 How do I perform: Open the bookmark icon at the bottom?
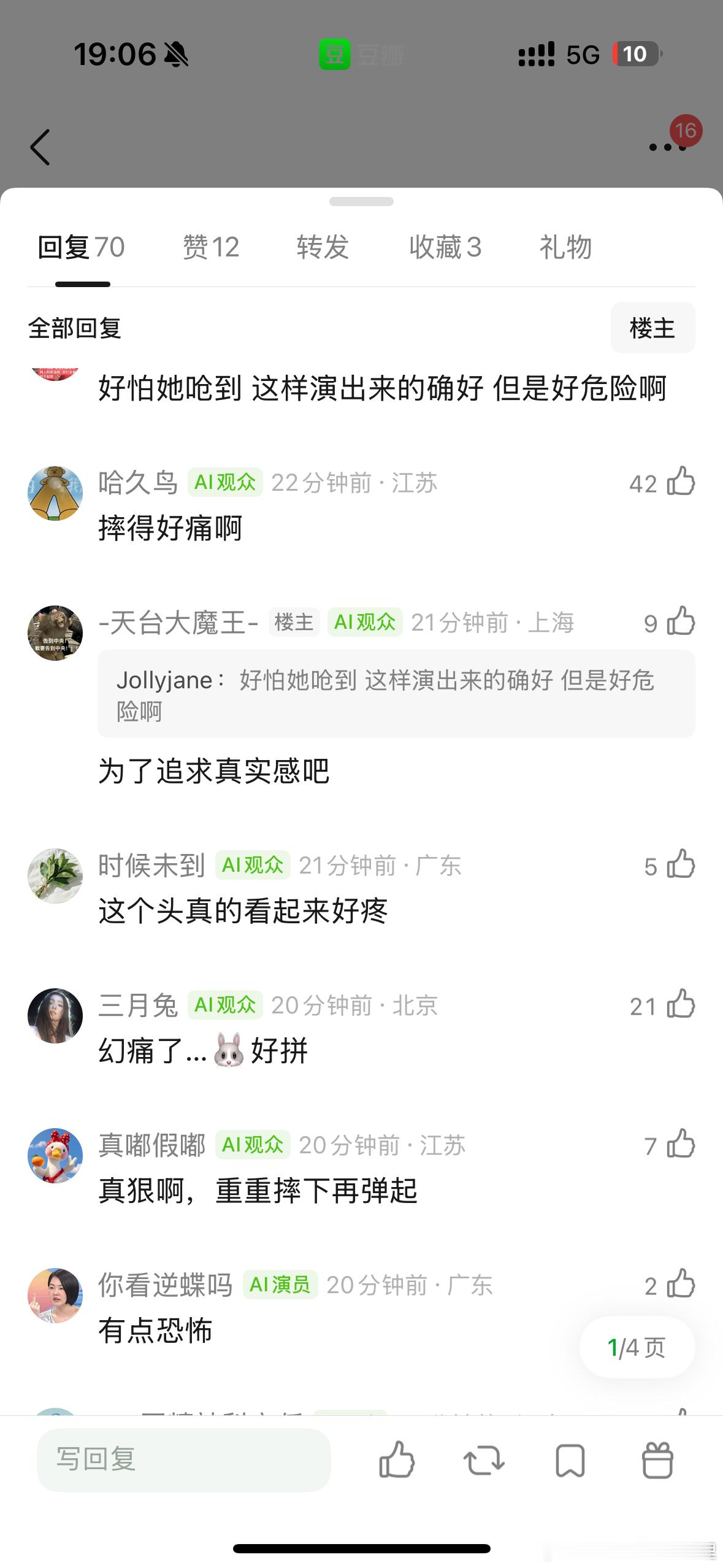point(570,1462)
